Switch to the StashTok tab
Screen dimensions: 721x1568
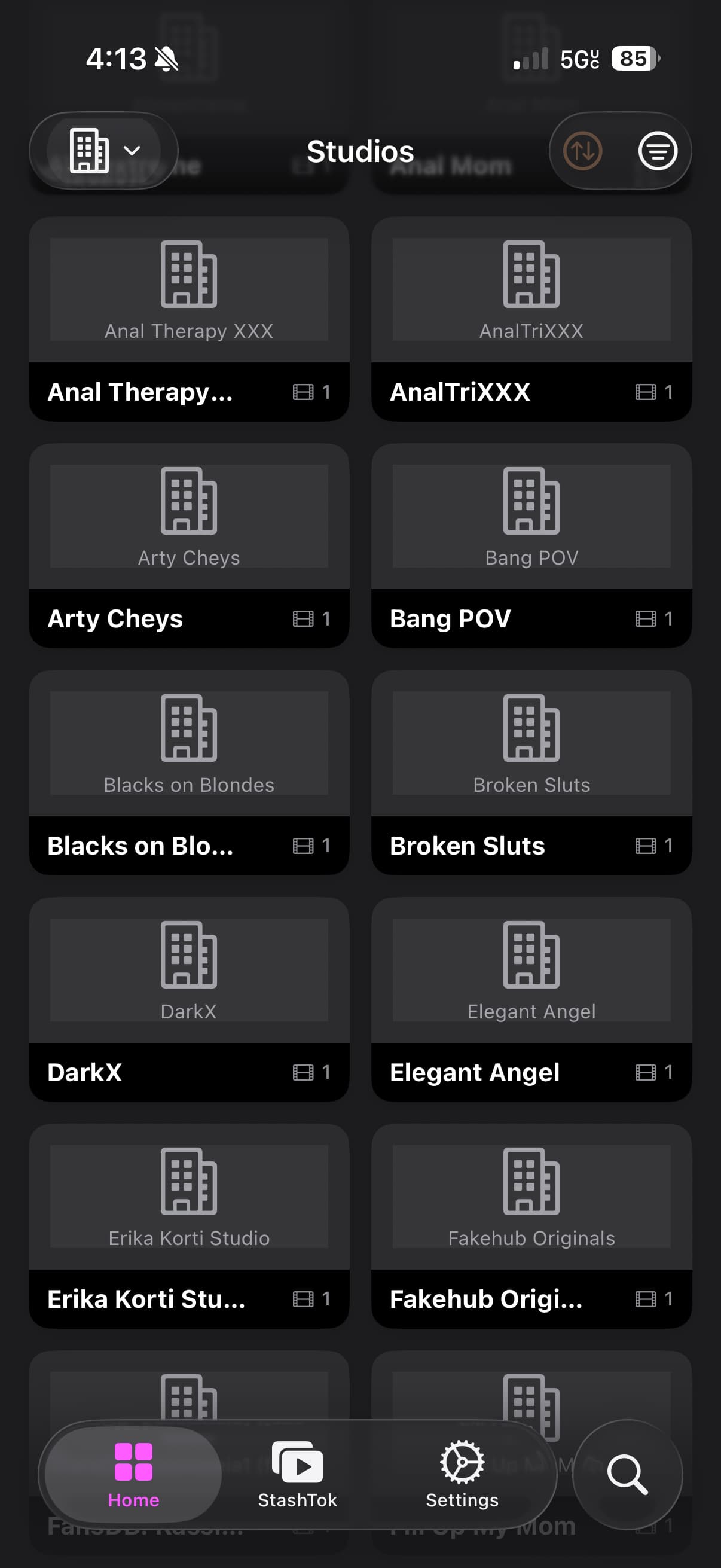click(x=297, y=1474)
